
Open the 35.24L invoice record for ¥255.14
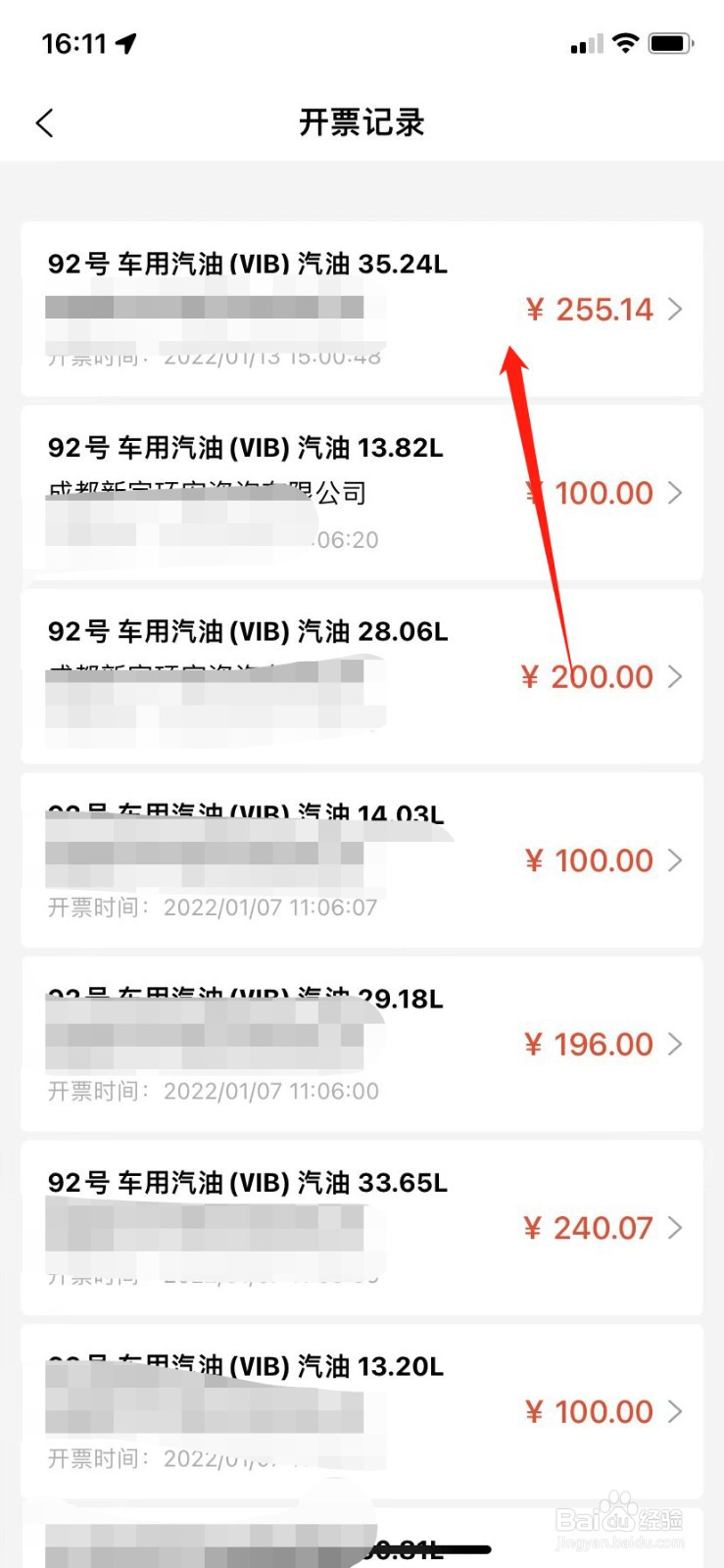362,309
